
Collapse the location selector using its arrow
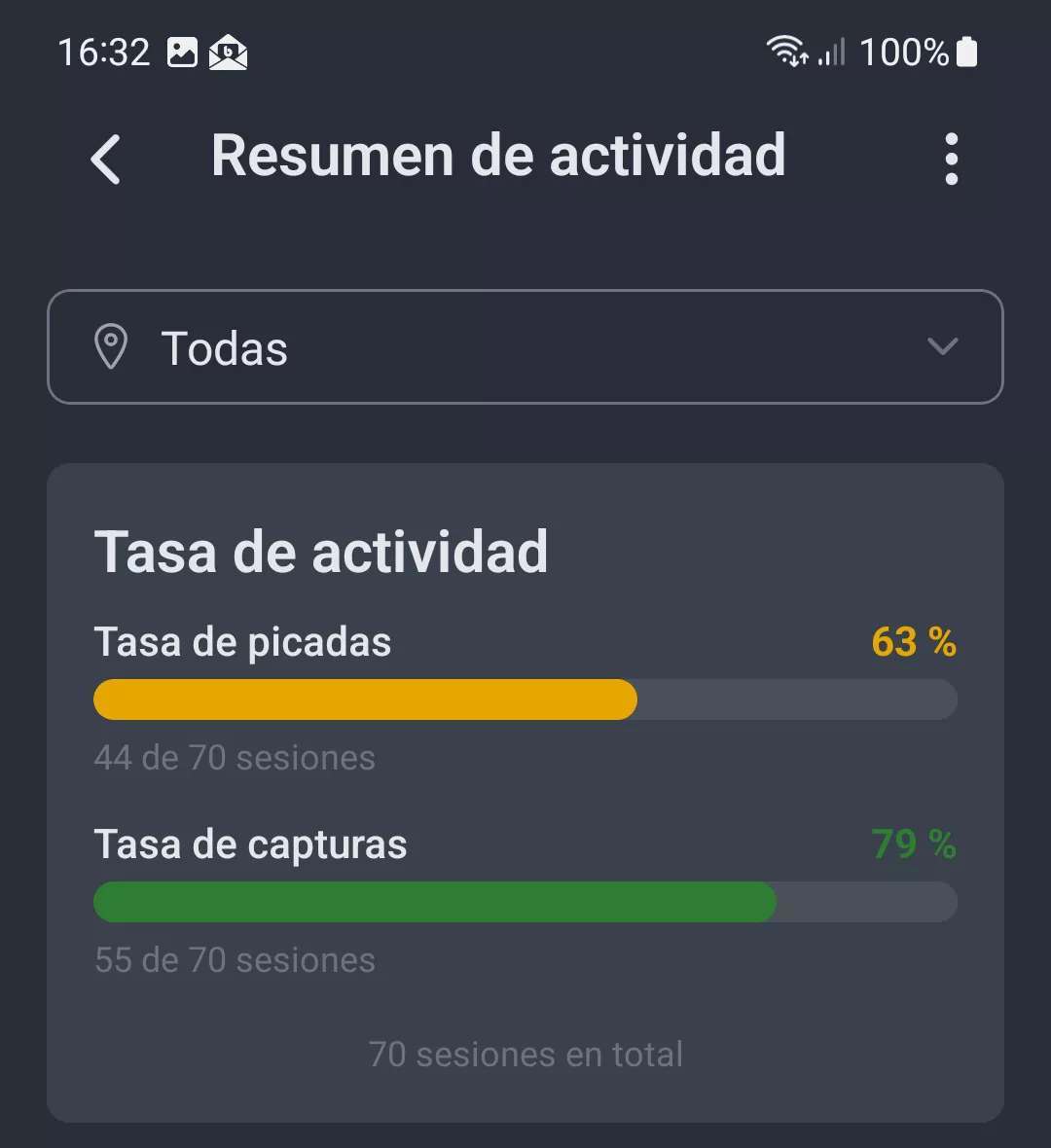(x=941, y=347)
